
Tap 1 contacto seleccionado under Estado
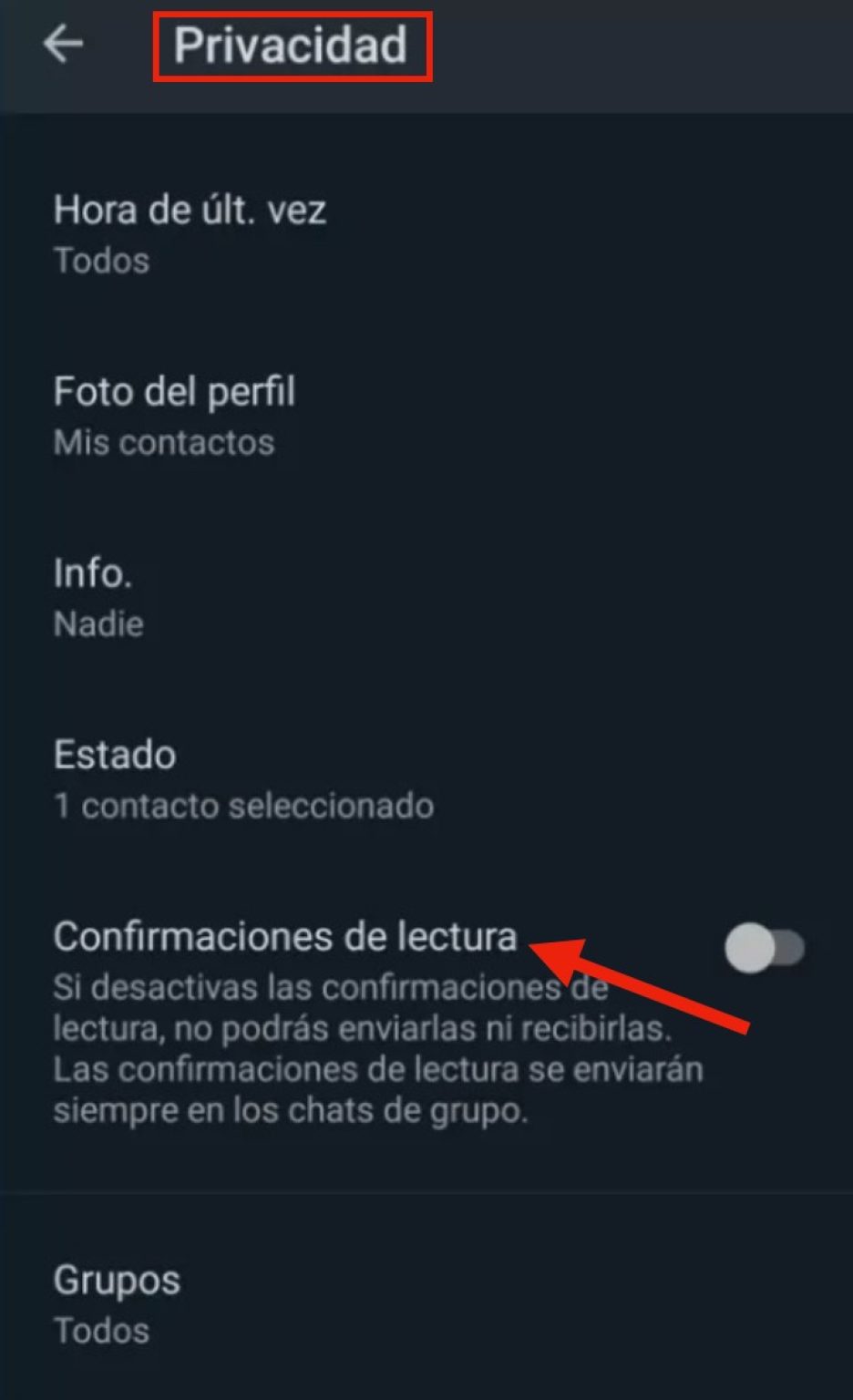243,806
